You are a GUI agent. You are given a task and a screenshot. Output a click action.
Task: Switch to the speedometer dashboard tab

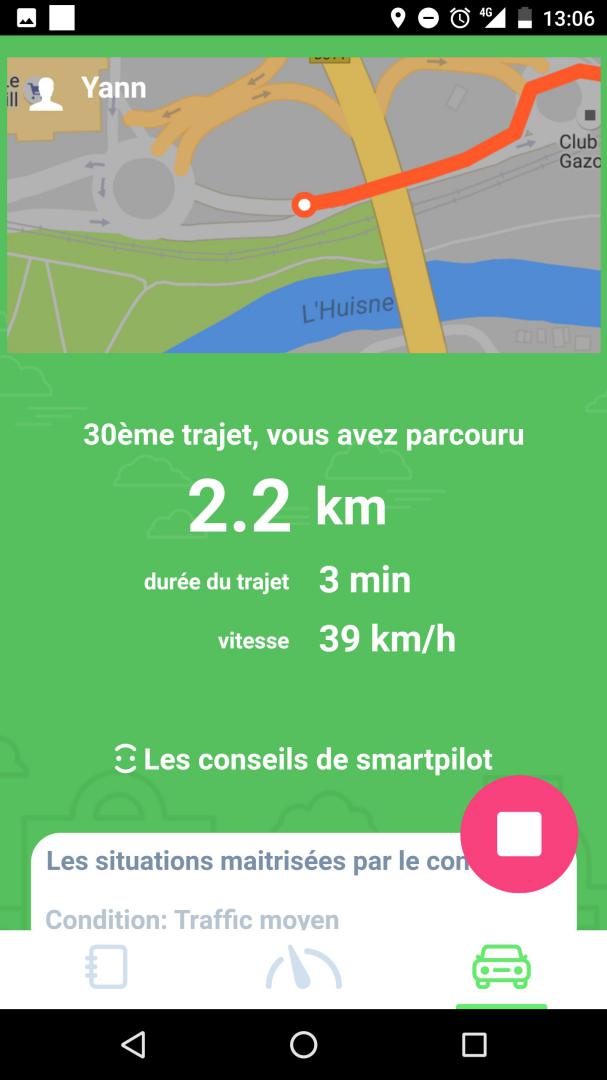pyautogui.click(x=303, y=967)
